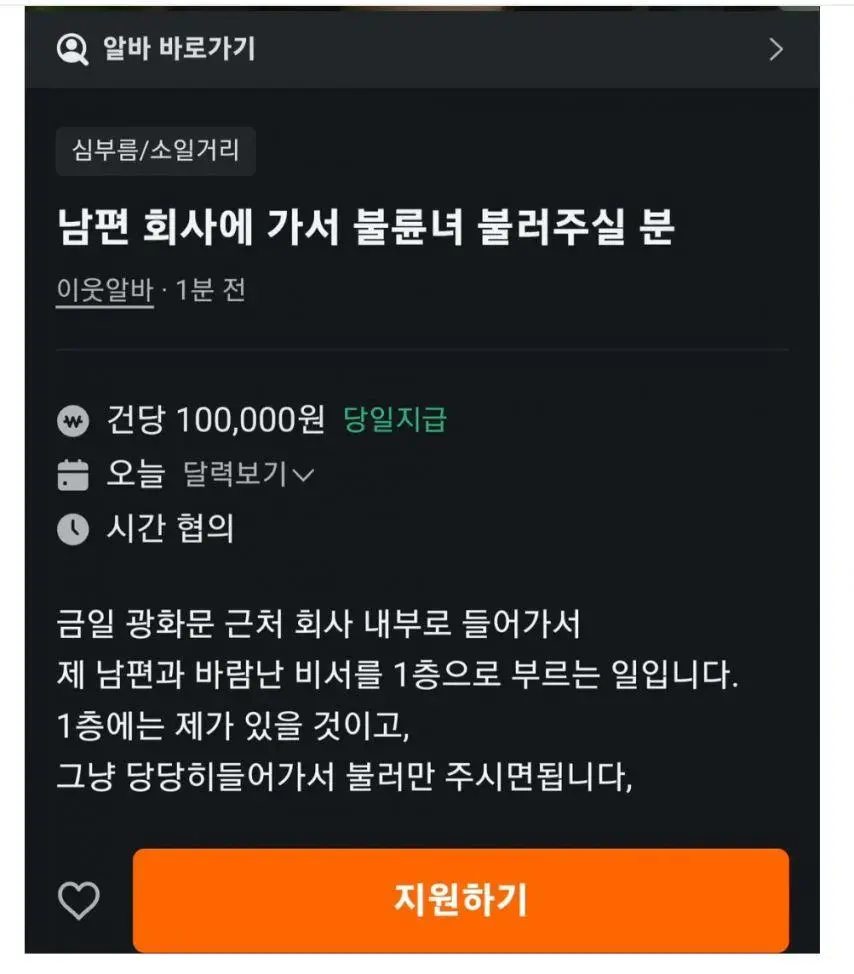Tap the 심부름/소일거리 category chip

(155, 151)
